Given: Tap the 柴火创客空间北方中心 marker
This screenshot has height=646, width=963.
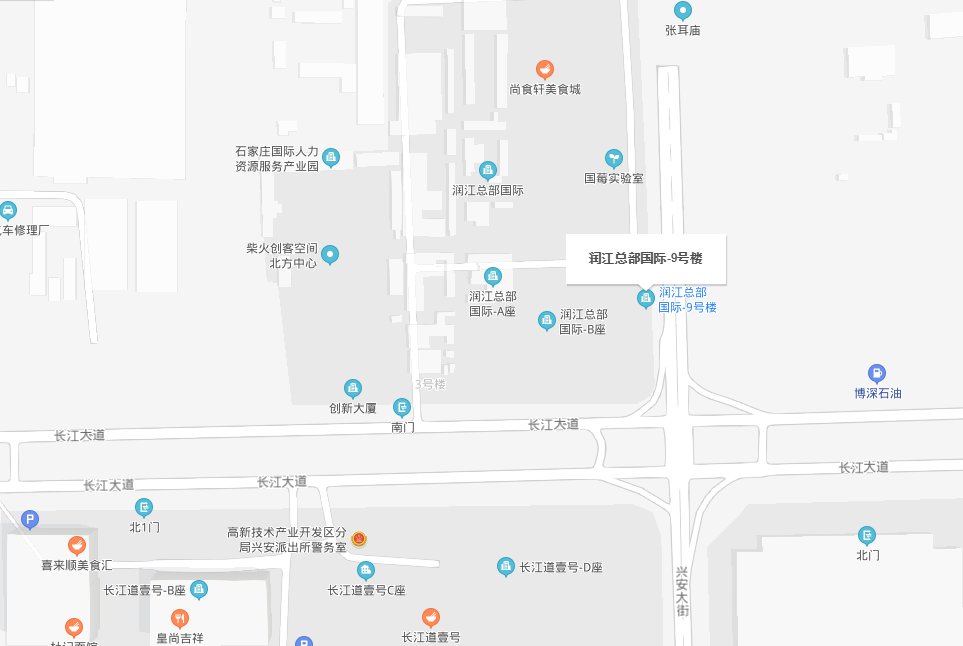Looking at the screenshot, I should (331, 255).
